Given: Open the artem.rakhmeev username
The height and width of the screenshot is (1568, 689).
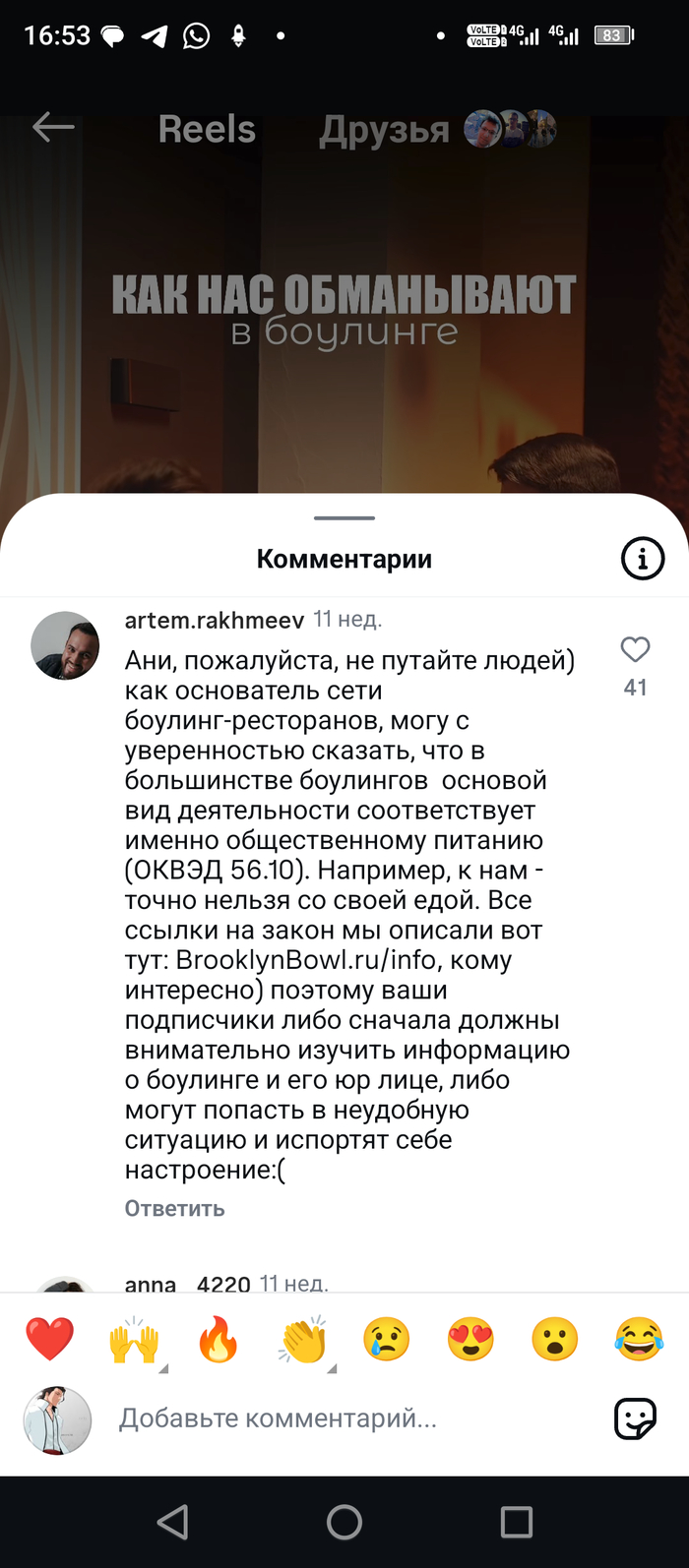Looking at the screenshot, I should coord(214,620).
